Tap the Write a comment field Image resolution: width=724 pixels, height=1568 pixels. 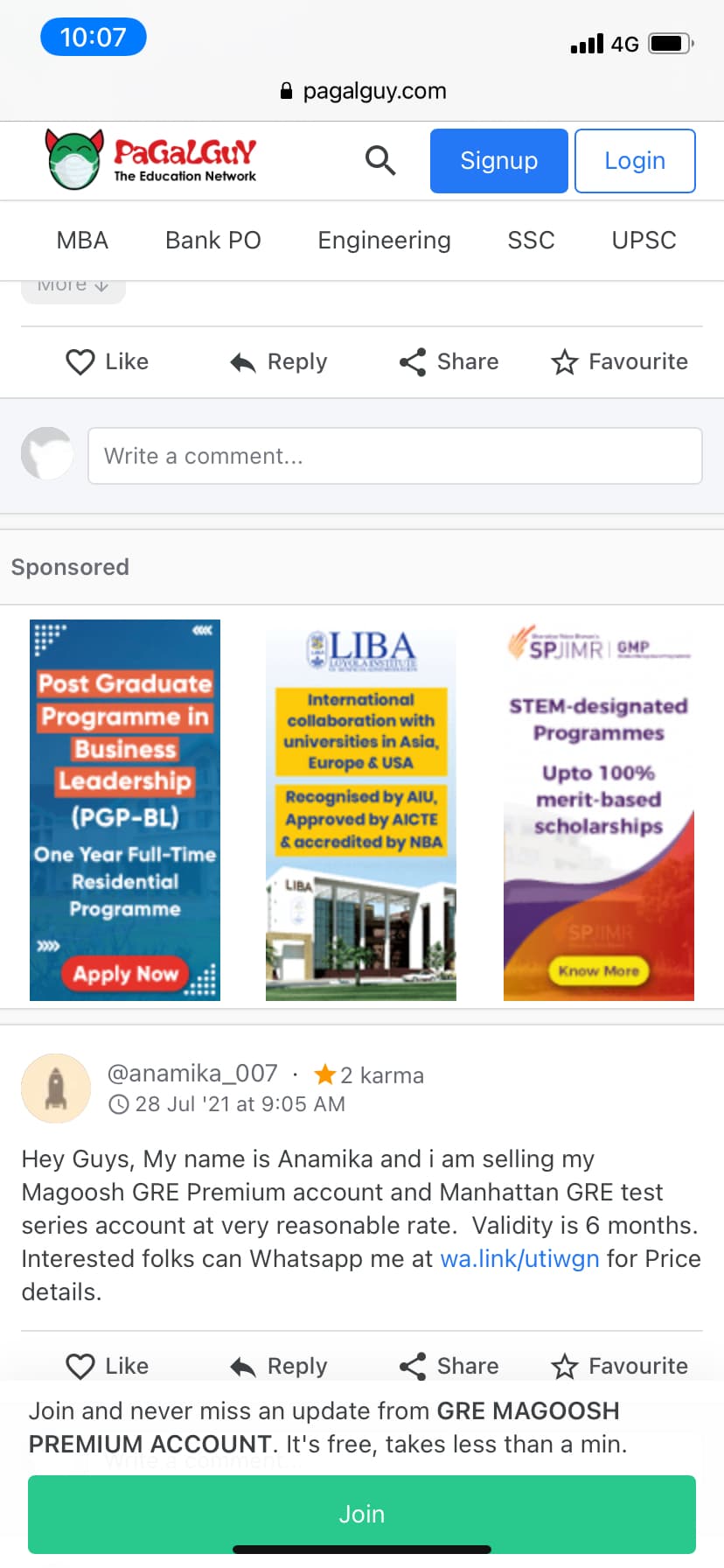pos(394,456)
